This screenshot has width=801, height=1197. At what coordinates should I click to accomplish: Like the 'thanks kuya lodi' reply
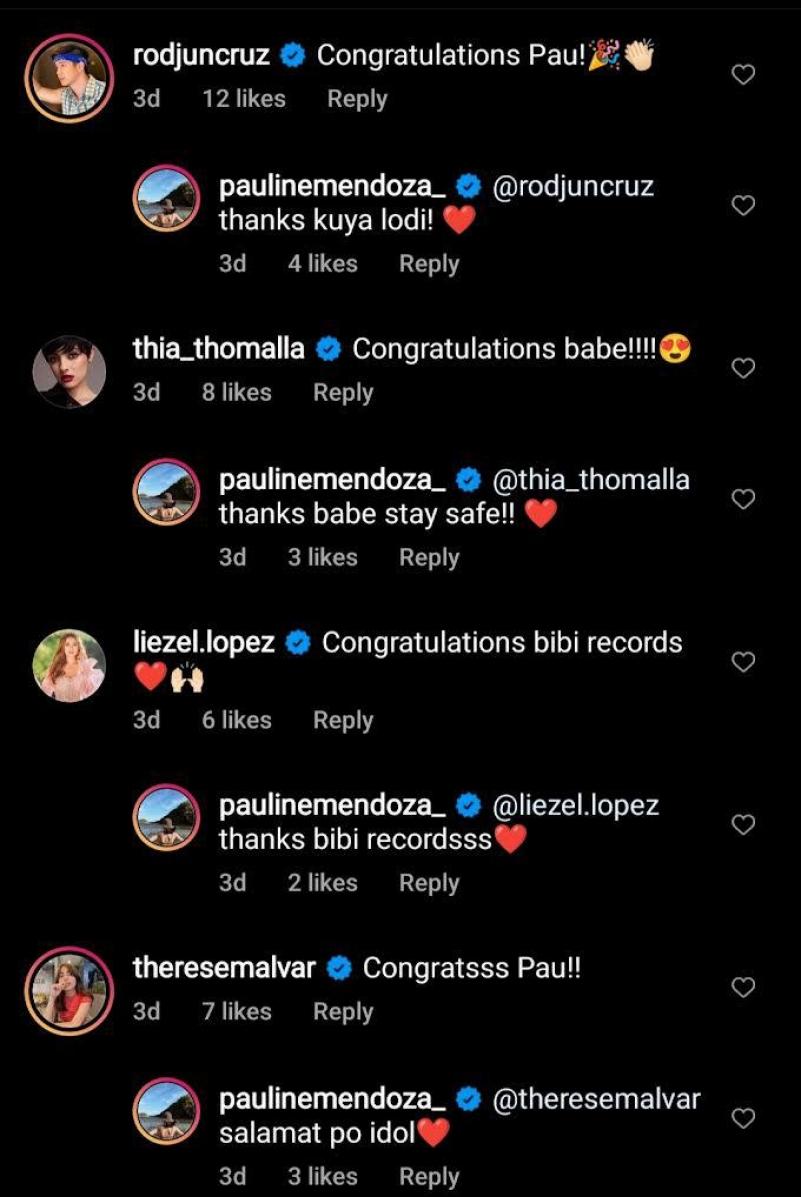(x=743, y=206)
